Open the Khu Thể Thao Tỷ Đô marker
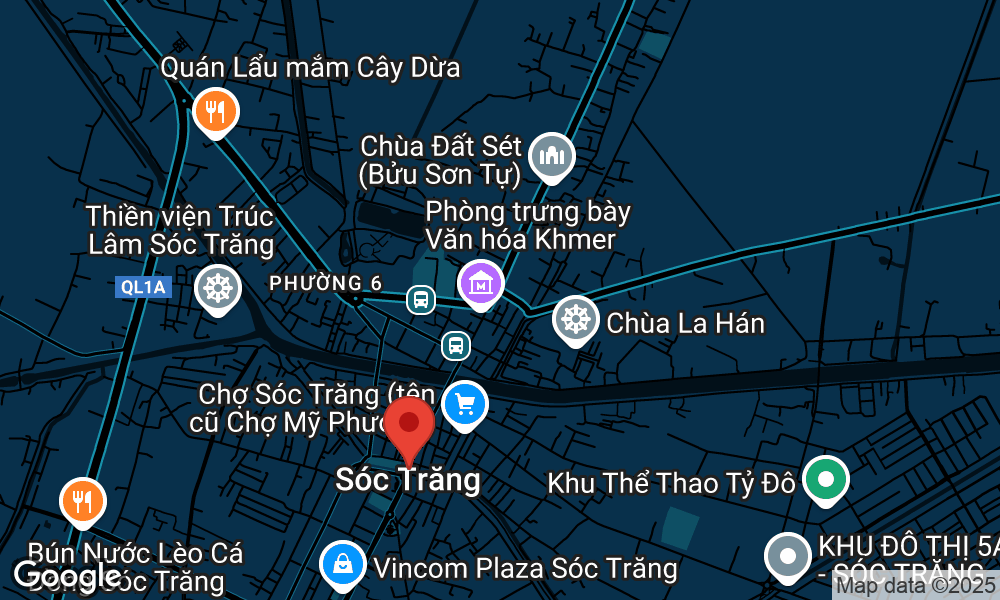The width and height of the screenshot is (1000, 600). [826, 479]
